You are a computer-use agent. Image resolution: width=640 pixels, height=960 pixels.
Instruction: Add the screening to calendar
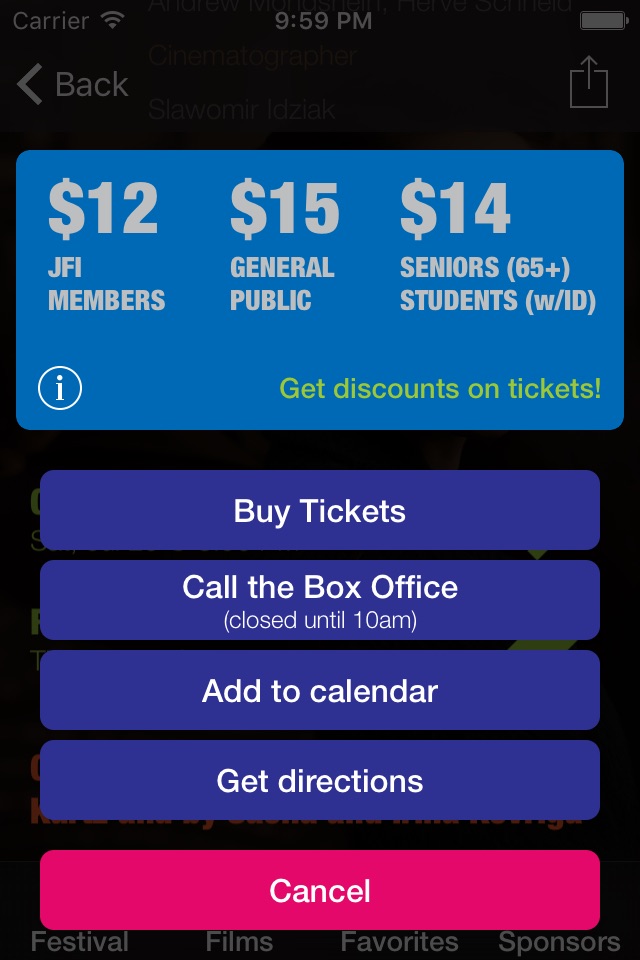[320, 690]
